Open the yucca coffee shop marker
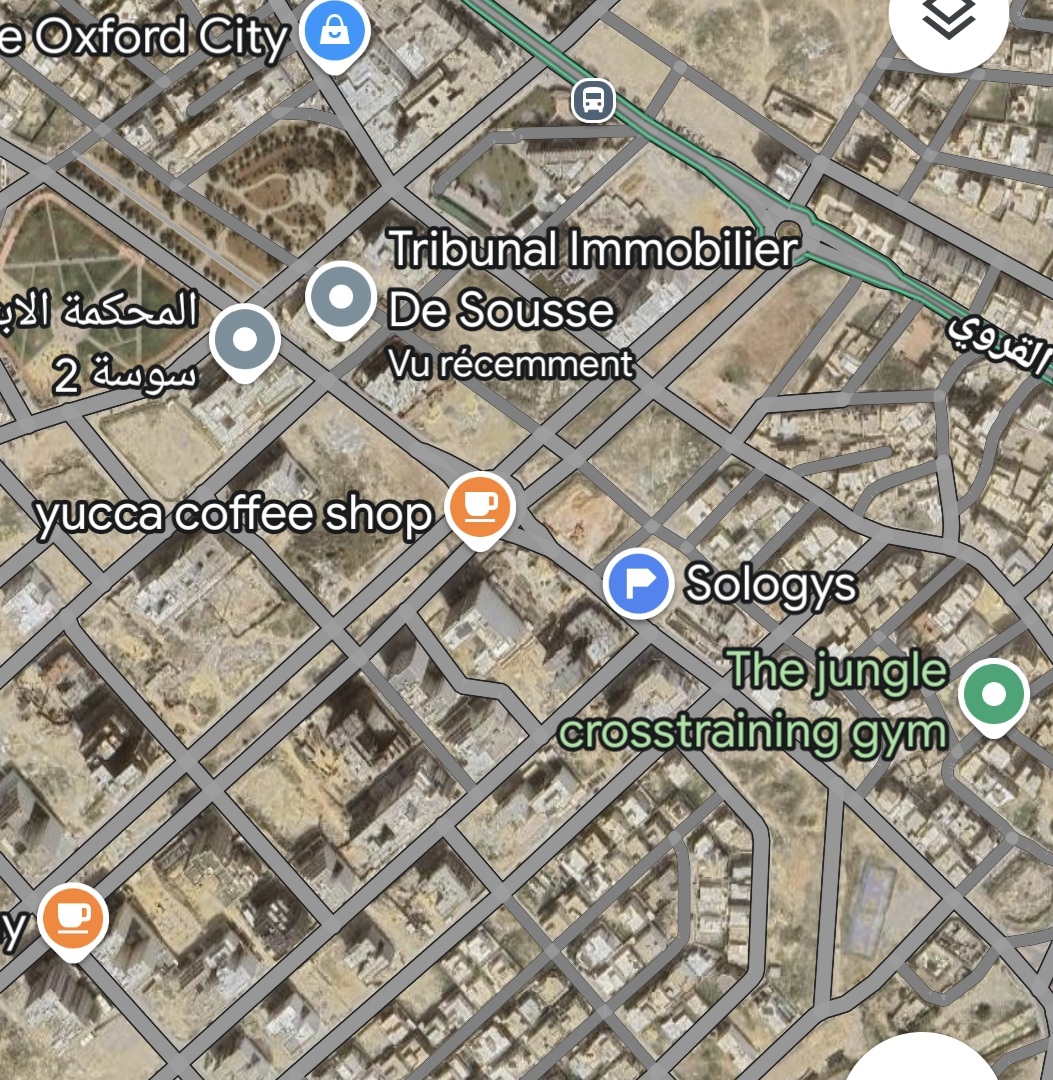 pos(481,505)
